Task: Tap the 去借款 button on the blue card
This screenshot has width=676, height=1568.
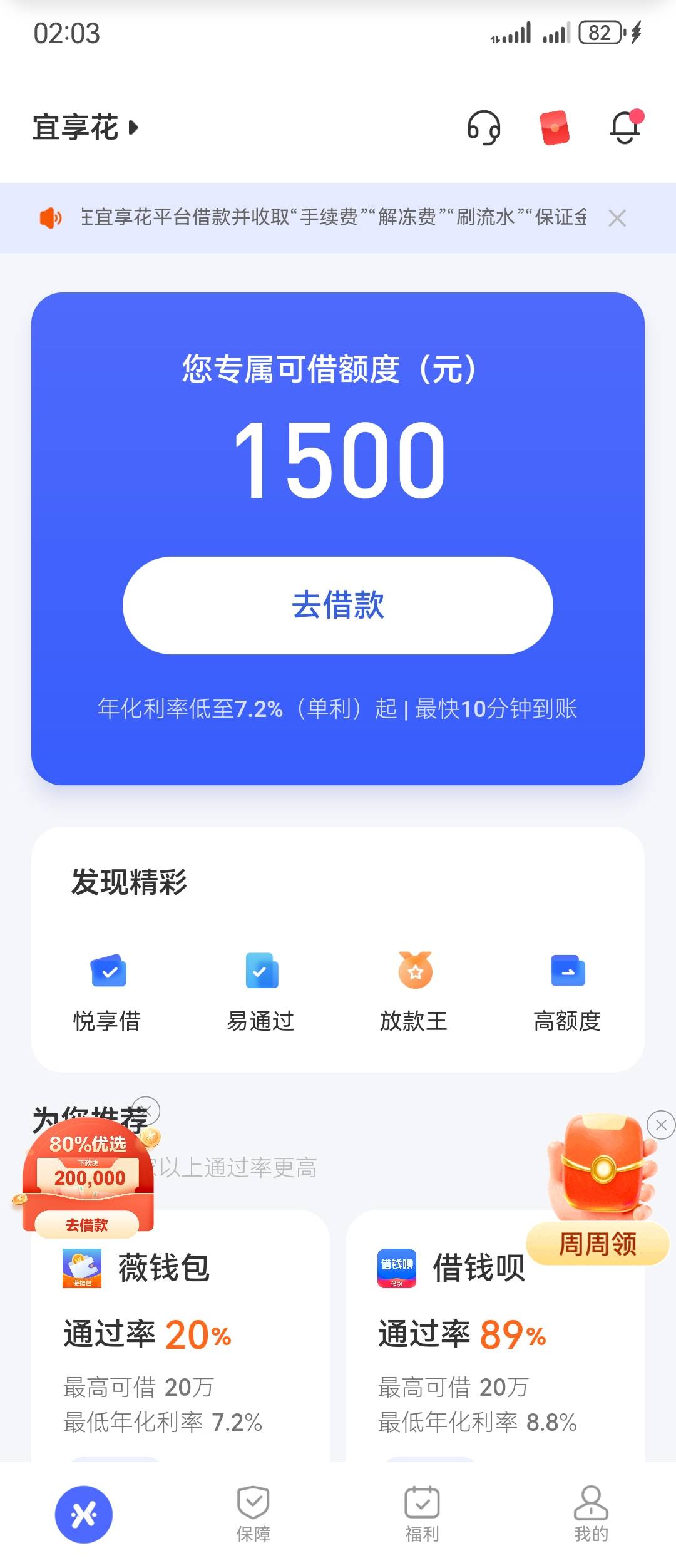Action: pos(338,605)
